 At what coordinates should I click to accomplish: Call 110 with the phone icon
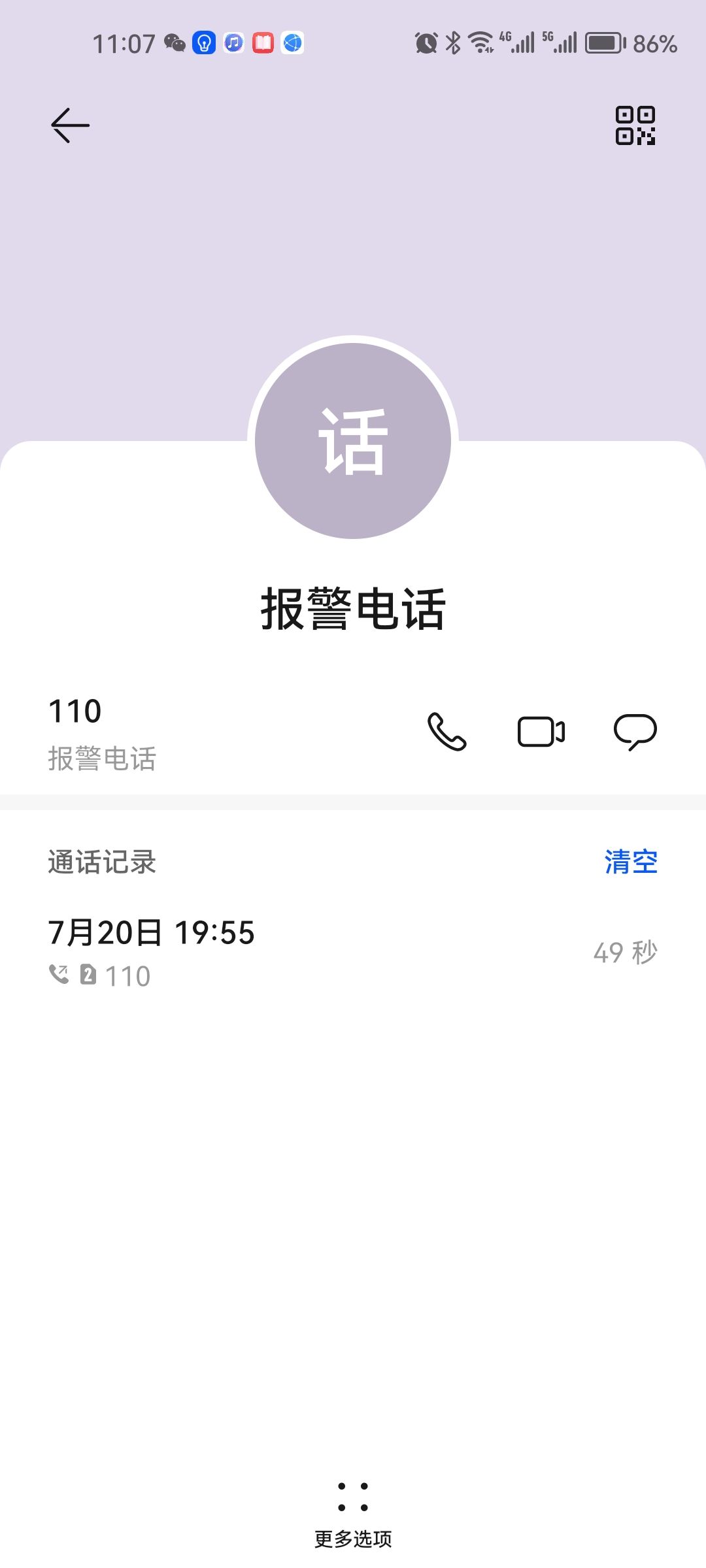click(x=446, y=731)
